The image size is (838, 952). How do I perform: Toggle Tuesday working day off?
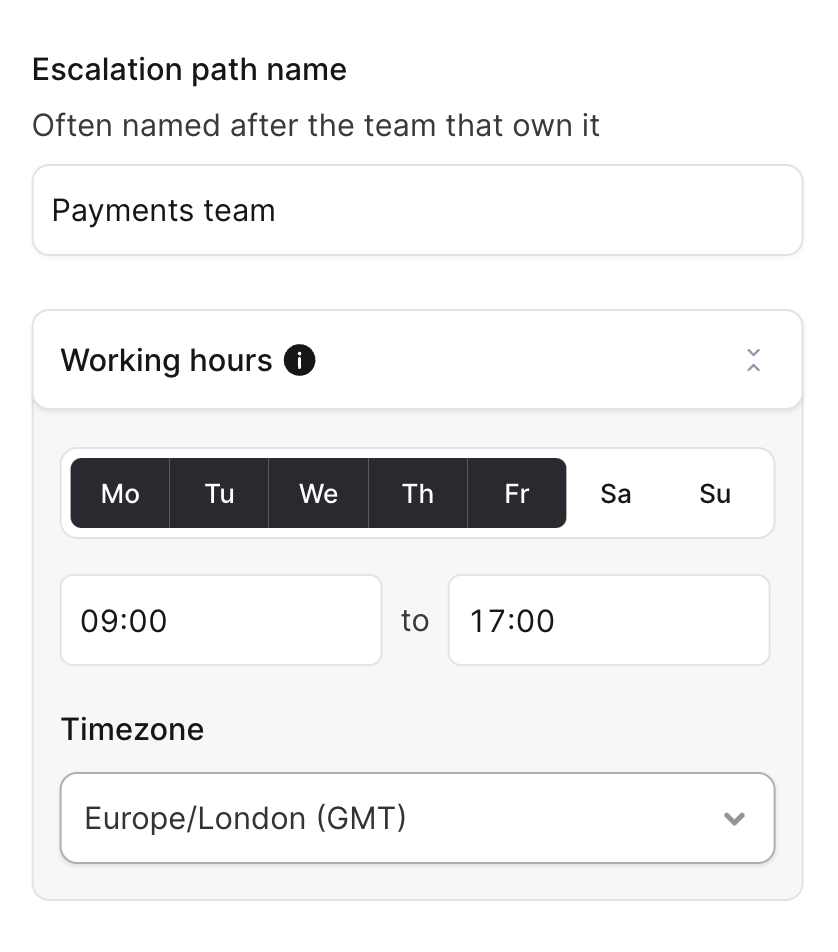(219, 493)
